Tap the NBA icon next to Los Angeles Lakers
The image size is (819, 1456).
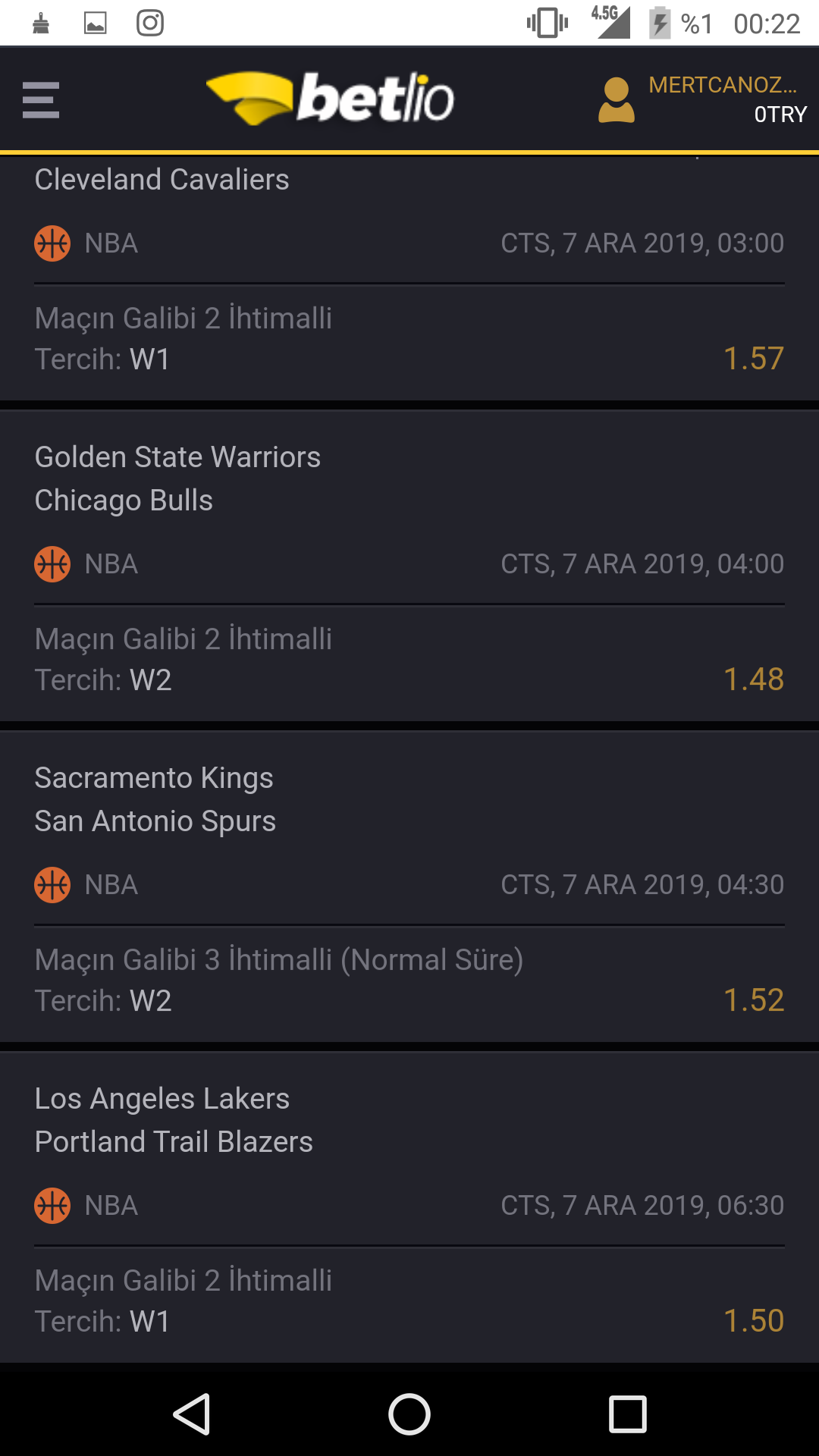(52, 1205)
